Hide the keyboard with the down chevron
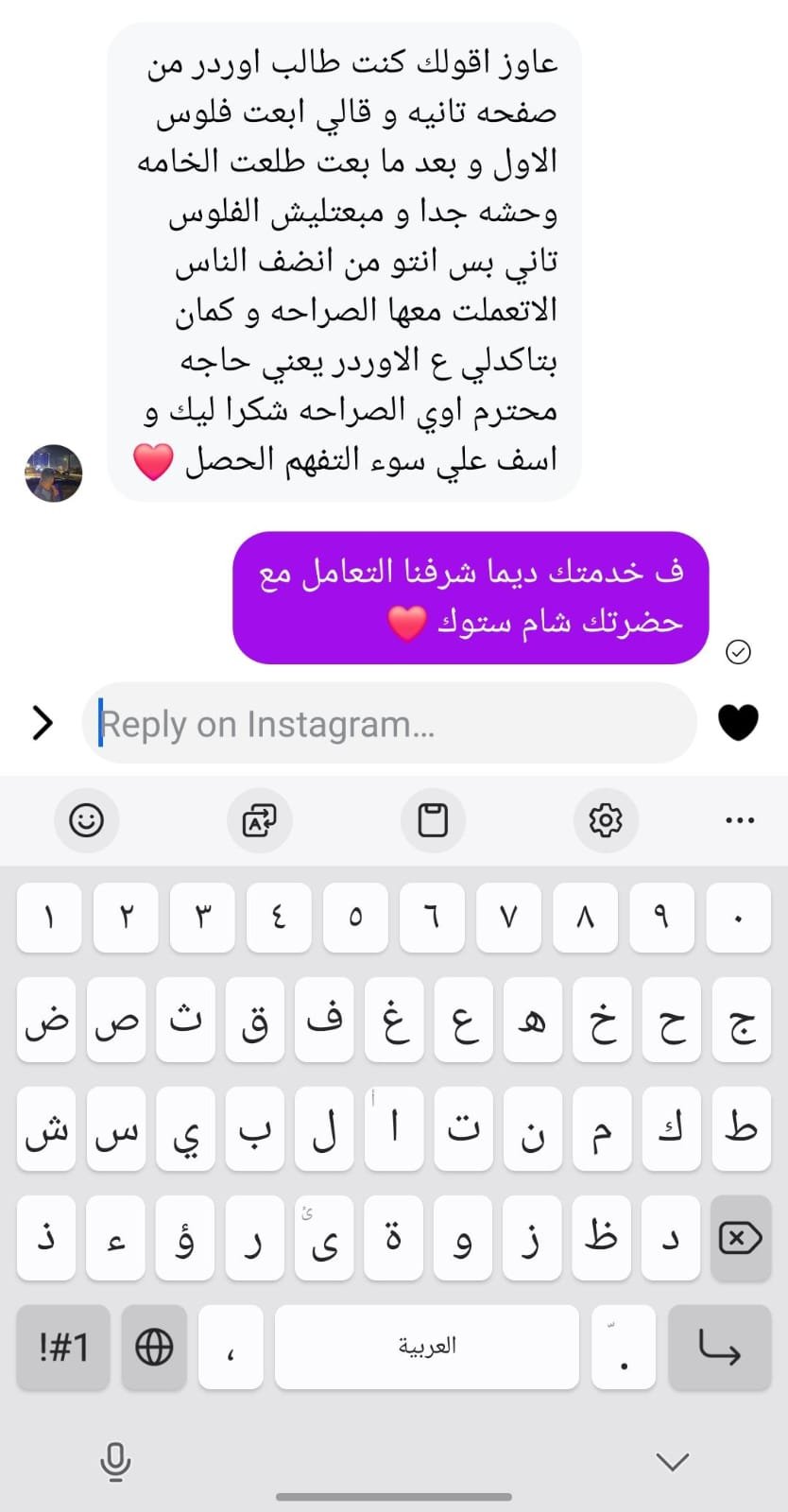Viewport: 788px width, 1512px height. click(x=673, y=1461)
